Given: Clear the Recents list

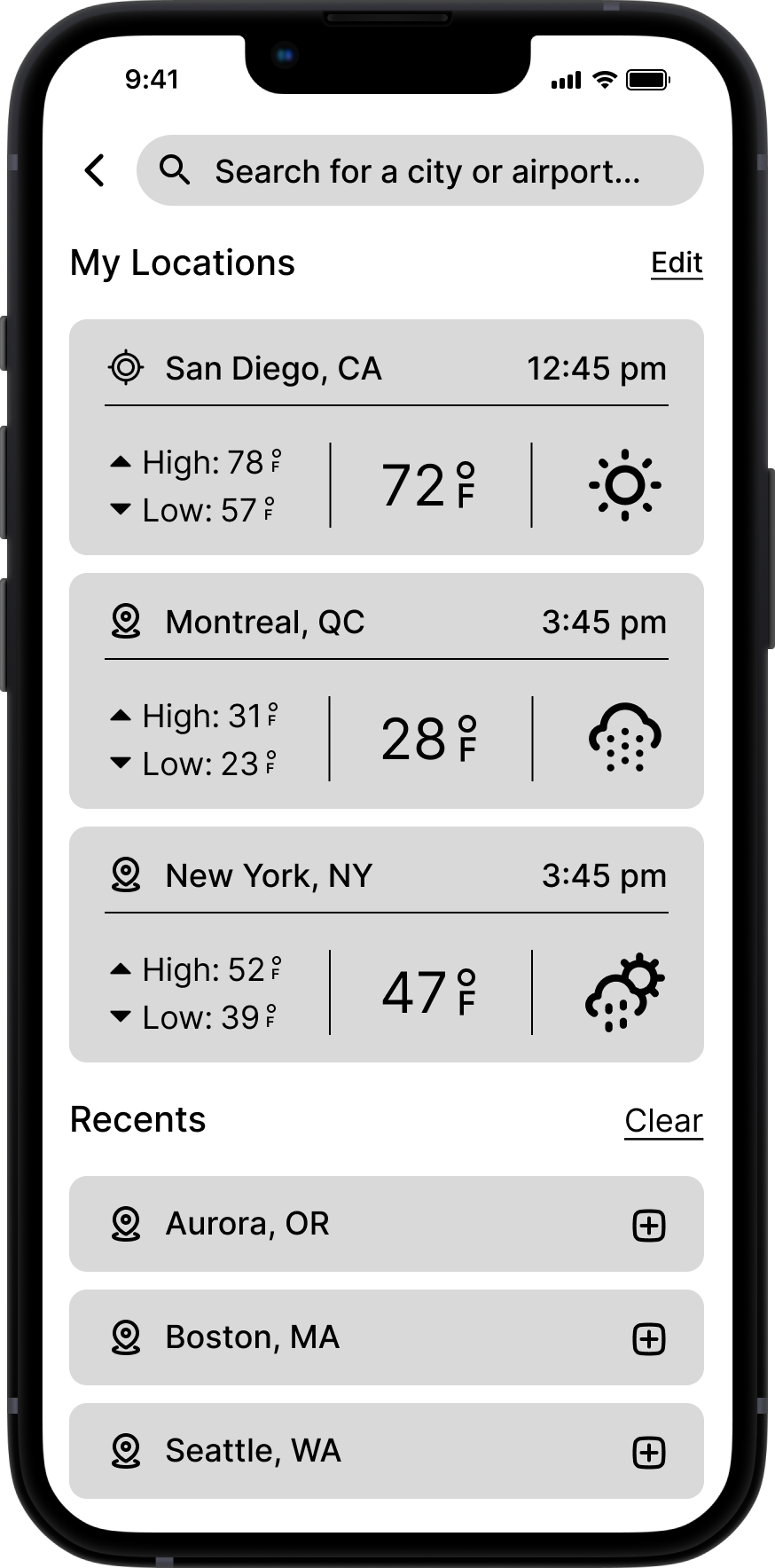Looking at the screenshot, I should click(663, 1120).
